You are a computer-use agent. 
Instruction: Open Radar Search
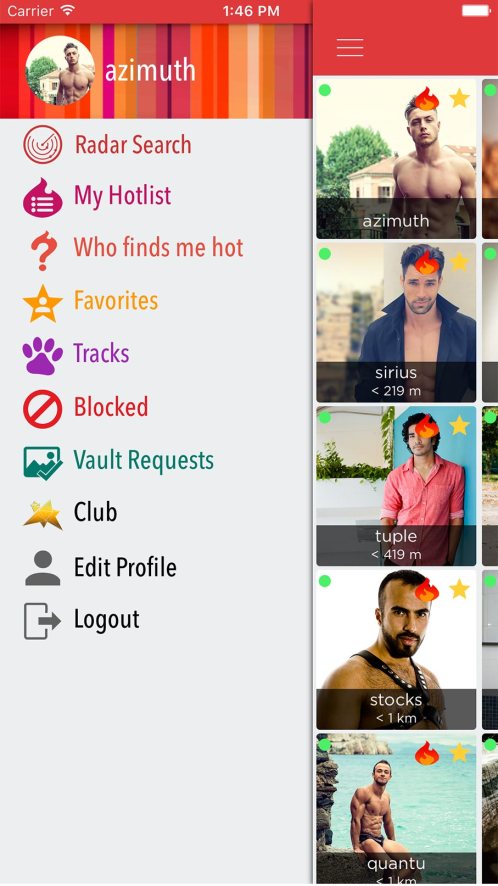107,145
